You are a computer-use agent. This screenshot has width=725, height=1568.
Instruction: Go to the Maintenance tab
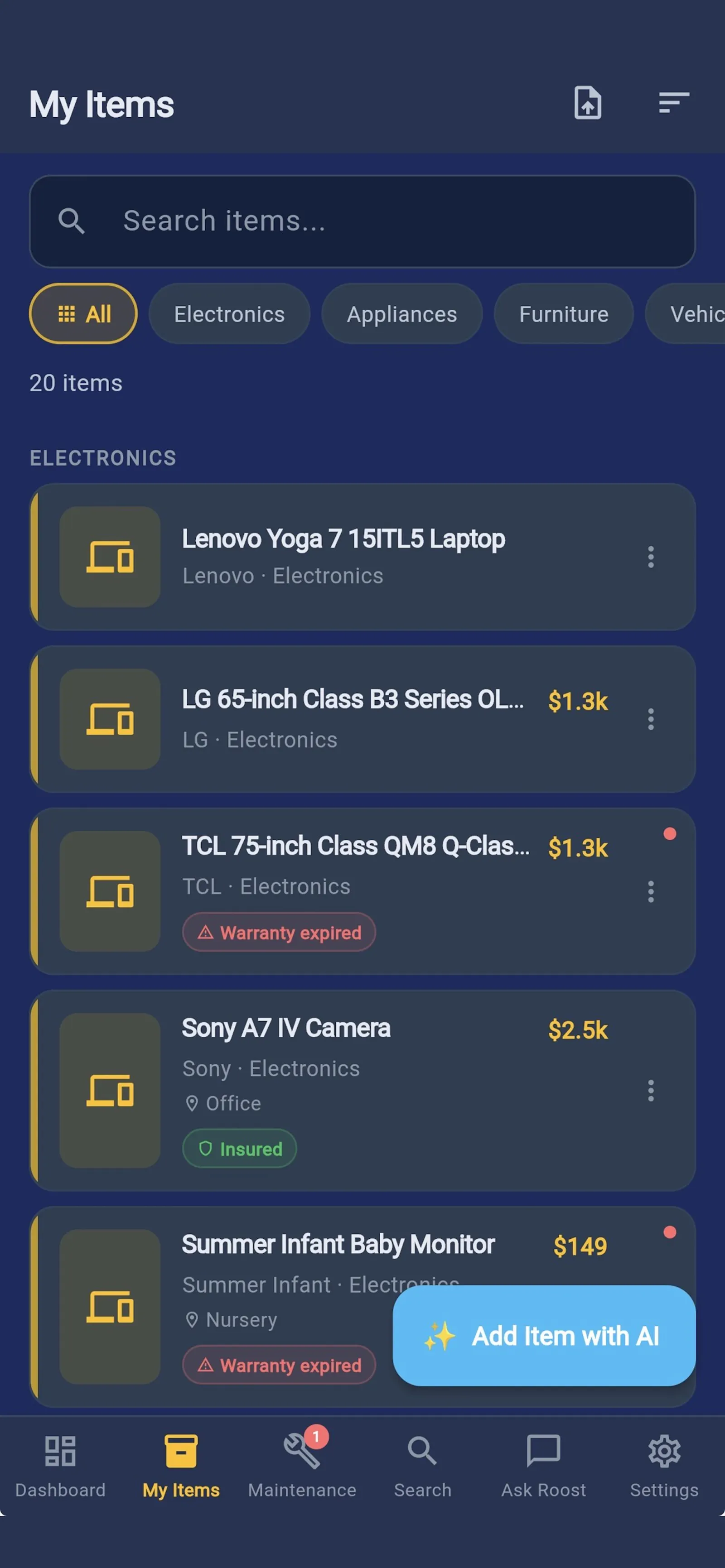(302, 1466)
